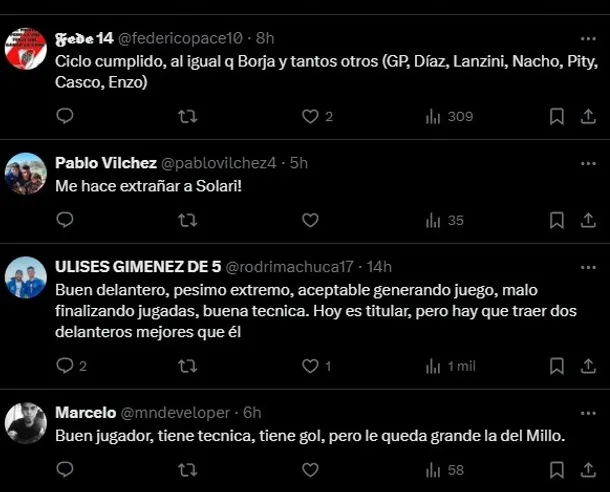Image resolution: width=610 pixels, height=492 pixels.
Task: Open replies on ULISES GIMENEZ DE 5's tweet
Action: tap(65, 366)
